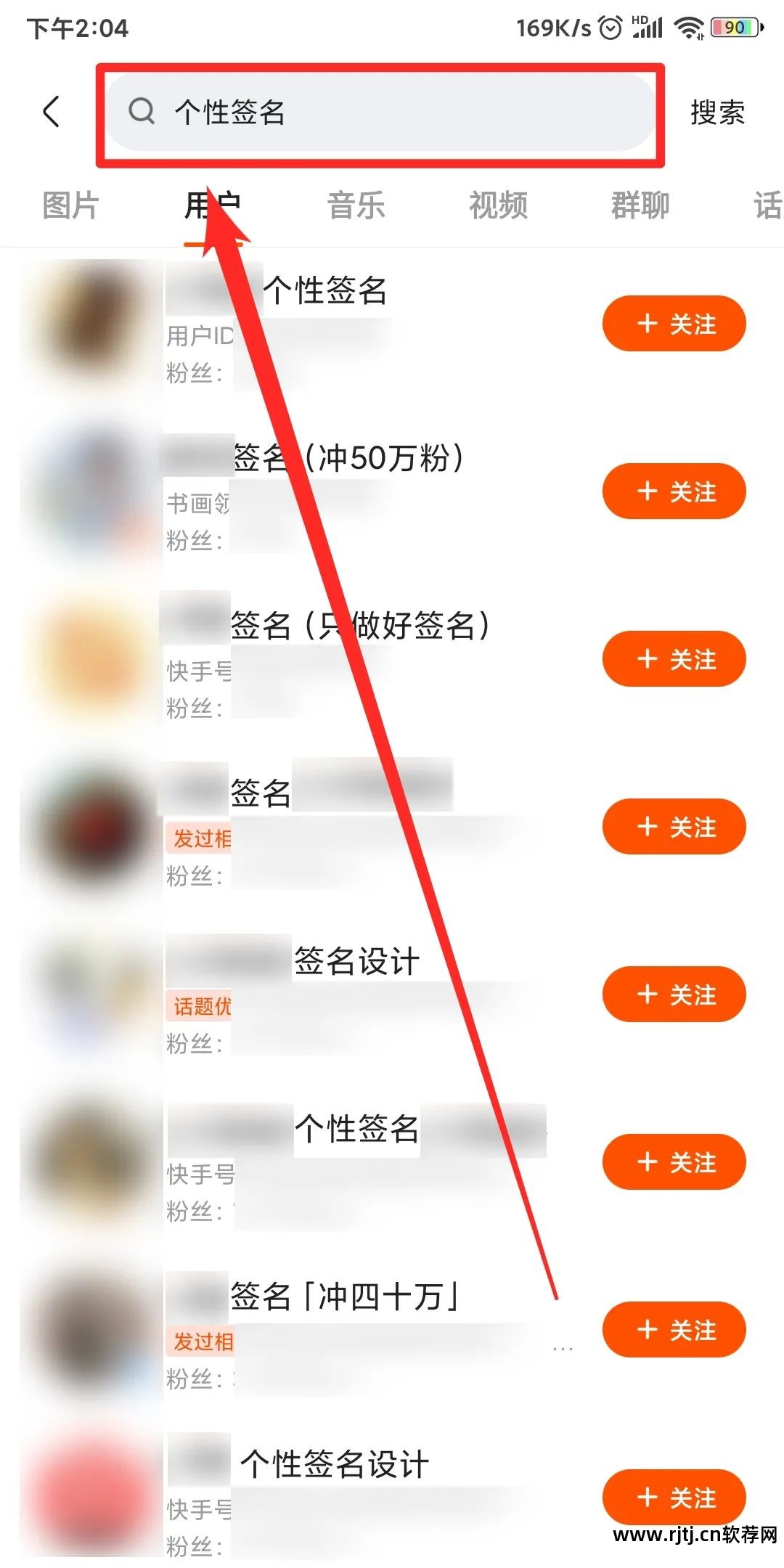The image size is (784, 1568).
Task: Open the 个性签名设计 user profile
Action: click(334, 1463)
